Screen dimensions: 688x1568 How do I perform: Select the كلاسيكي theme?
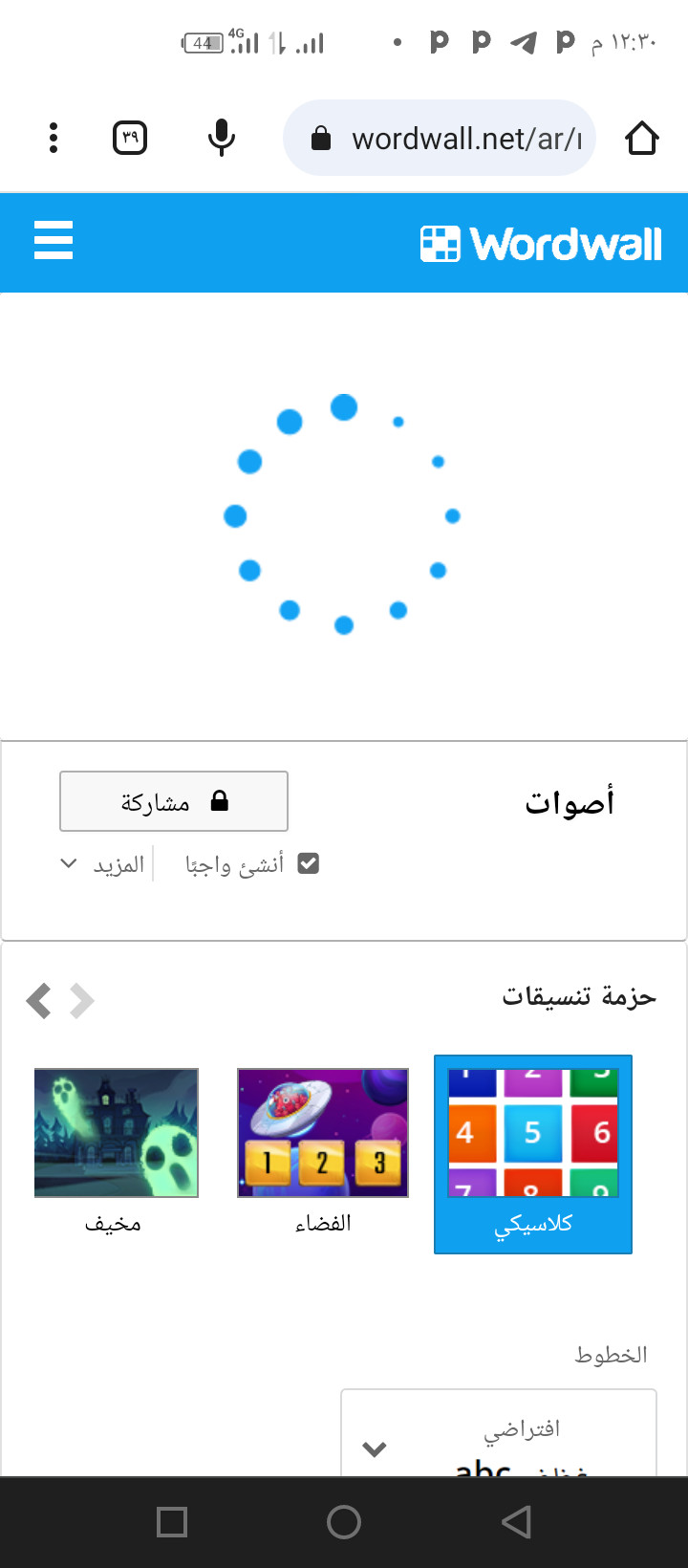coord(533,1154)
